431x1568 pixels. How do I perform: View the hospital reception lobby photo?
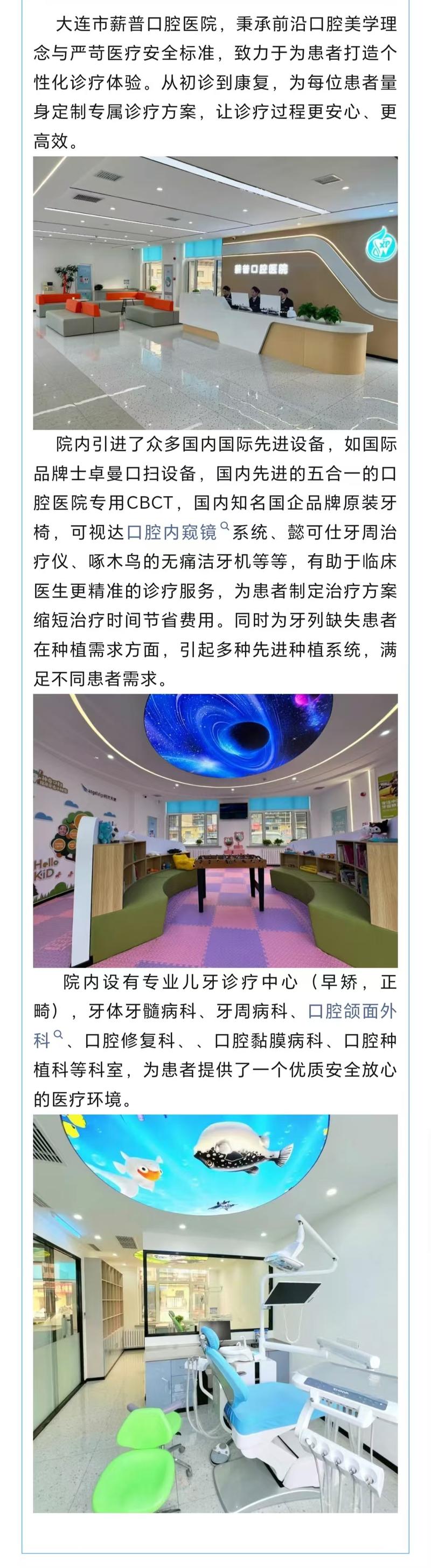(x=215, y=293)
